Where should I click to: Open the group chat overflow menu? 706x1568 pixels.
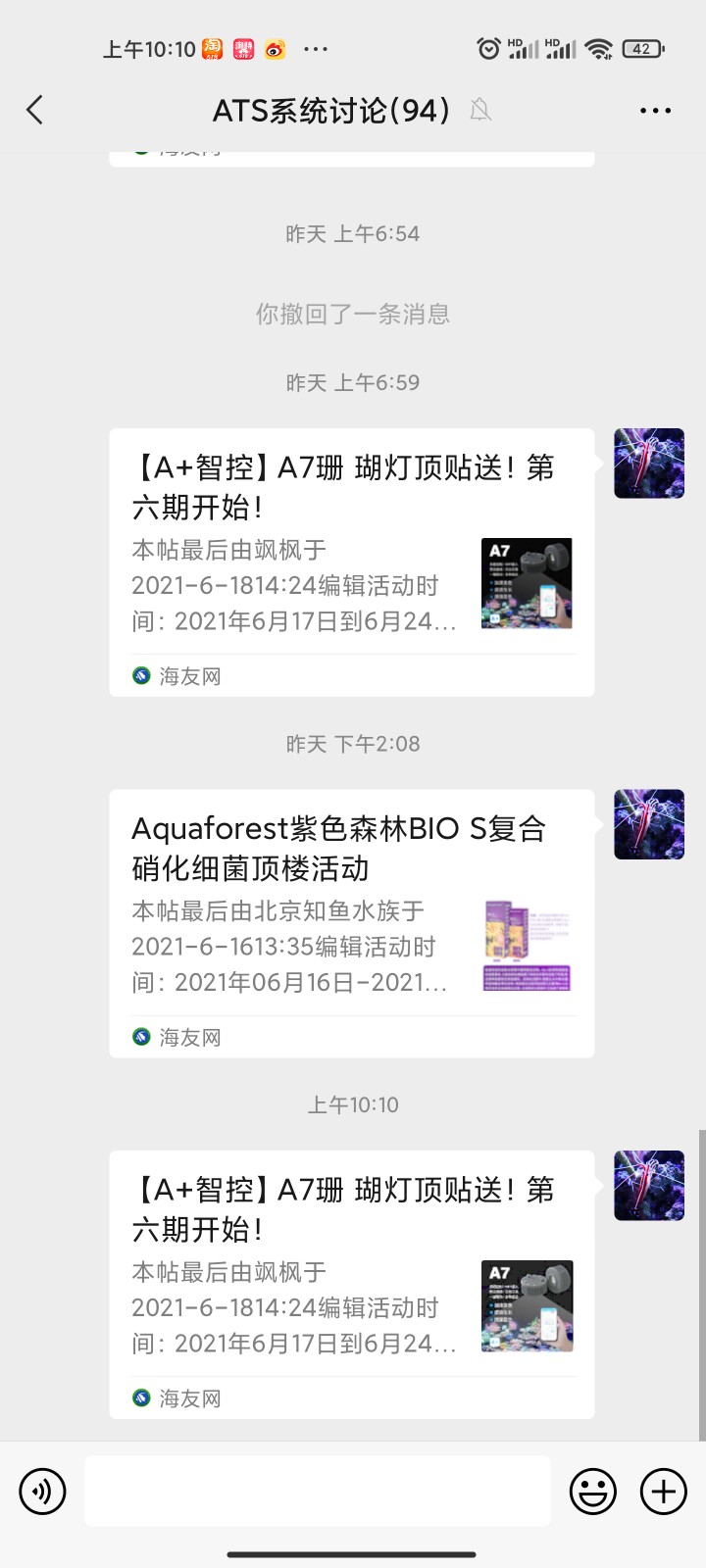655,111
